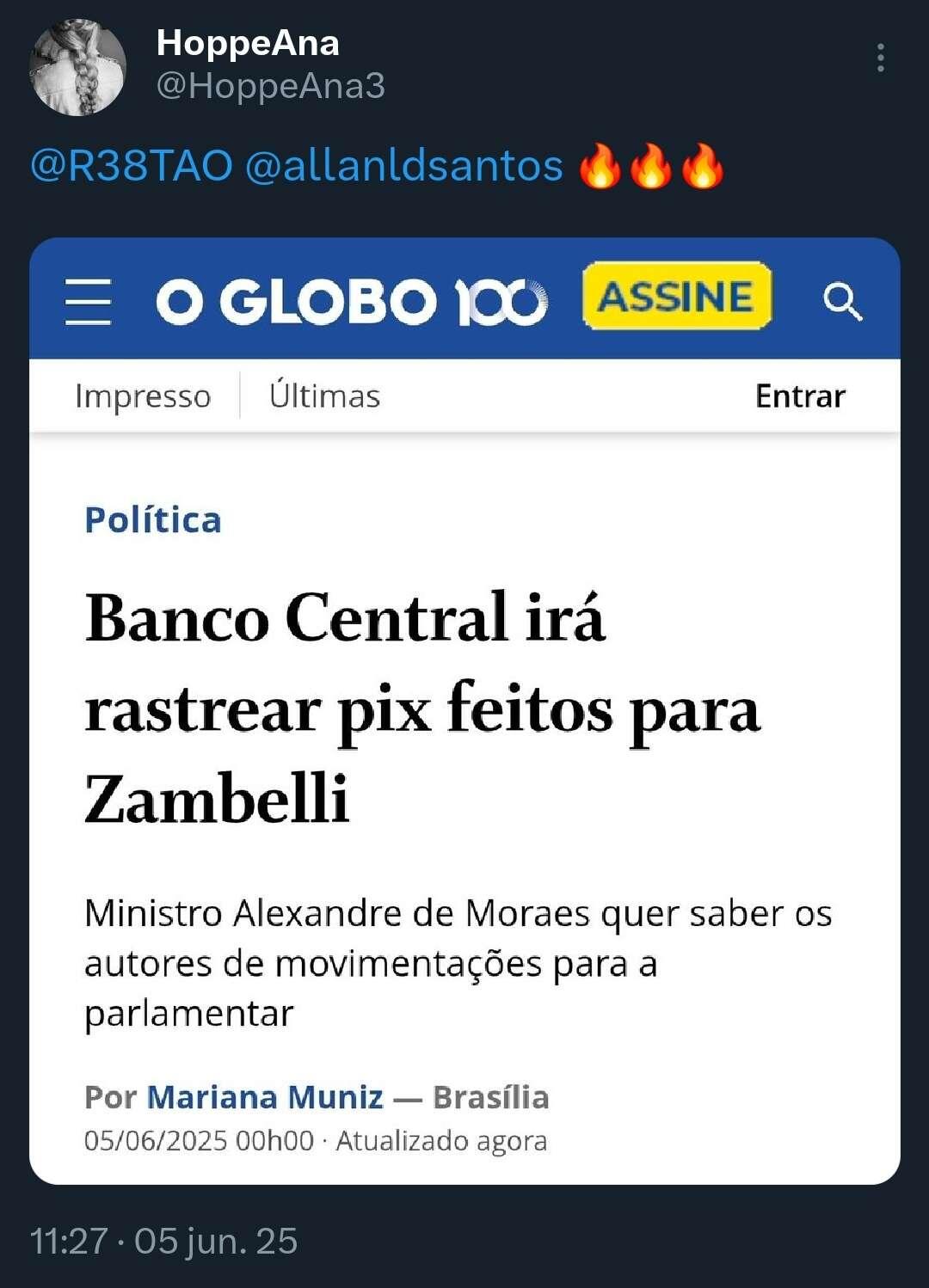The width and height of the screenshot is (929, 1288).
Task: Tap the HoppeAna display name
Action: (x=248, y=43)
